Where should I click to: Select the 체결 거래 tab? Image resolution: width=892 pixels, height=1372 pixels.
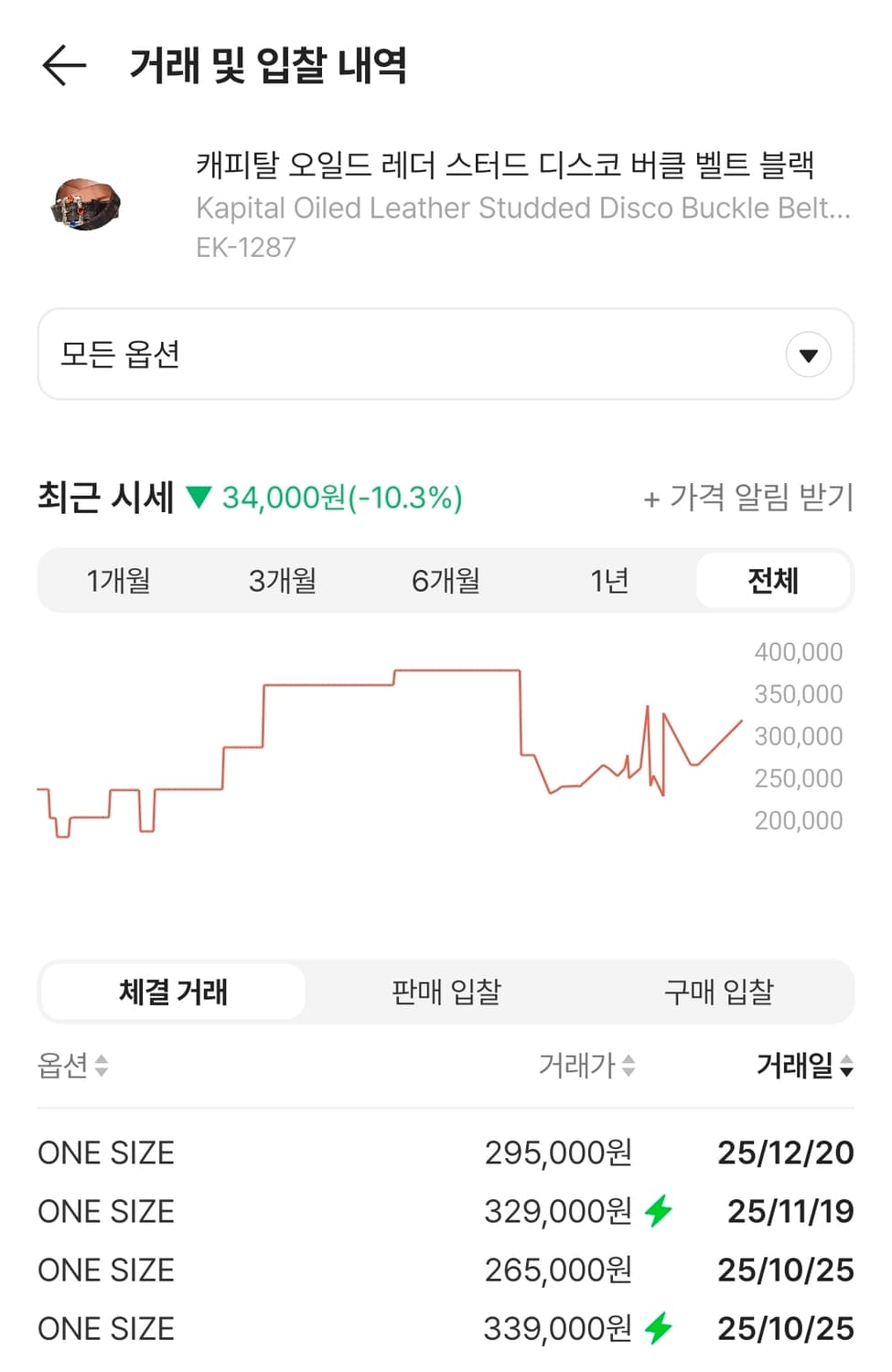[x=174, y=991]
